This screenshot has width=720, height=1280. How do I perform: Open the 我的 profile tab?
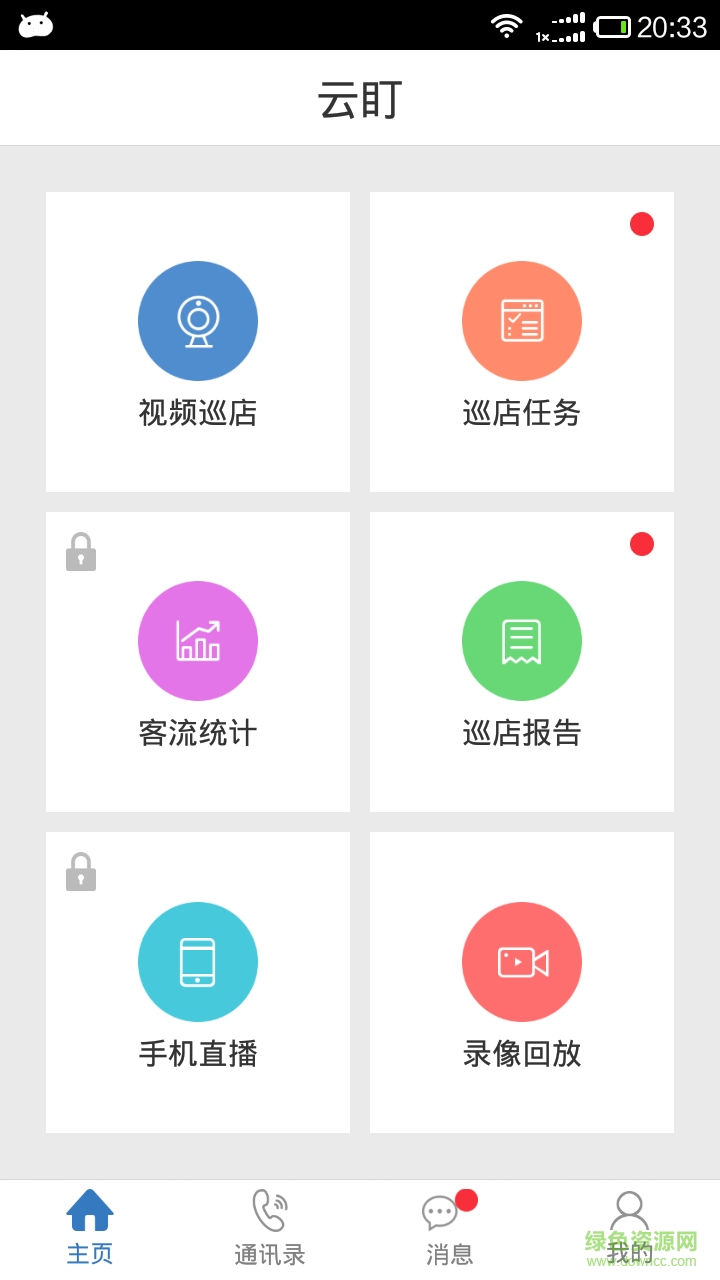click(629, 1225)
